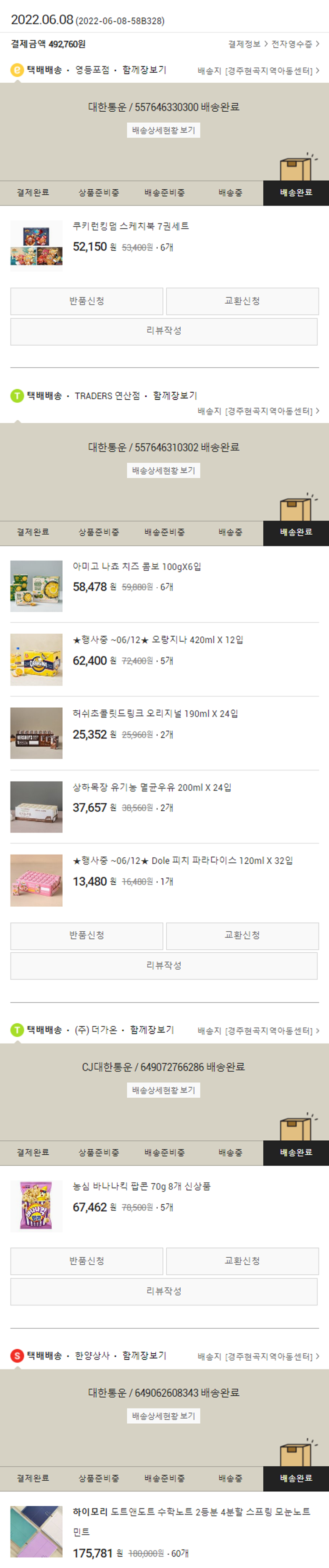Open 쿠키런킹덤 스케치북 7권세트 product
Screen dimensions: 329x1568
130,227
